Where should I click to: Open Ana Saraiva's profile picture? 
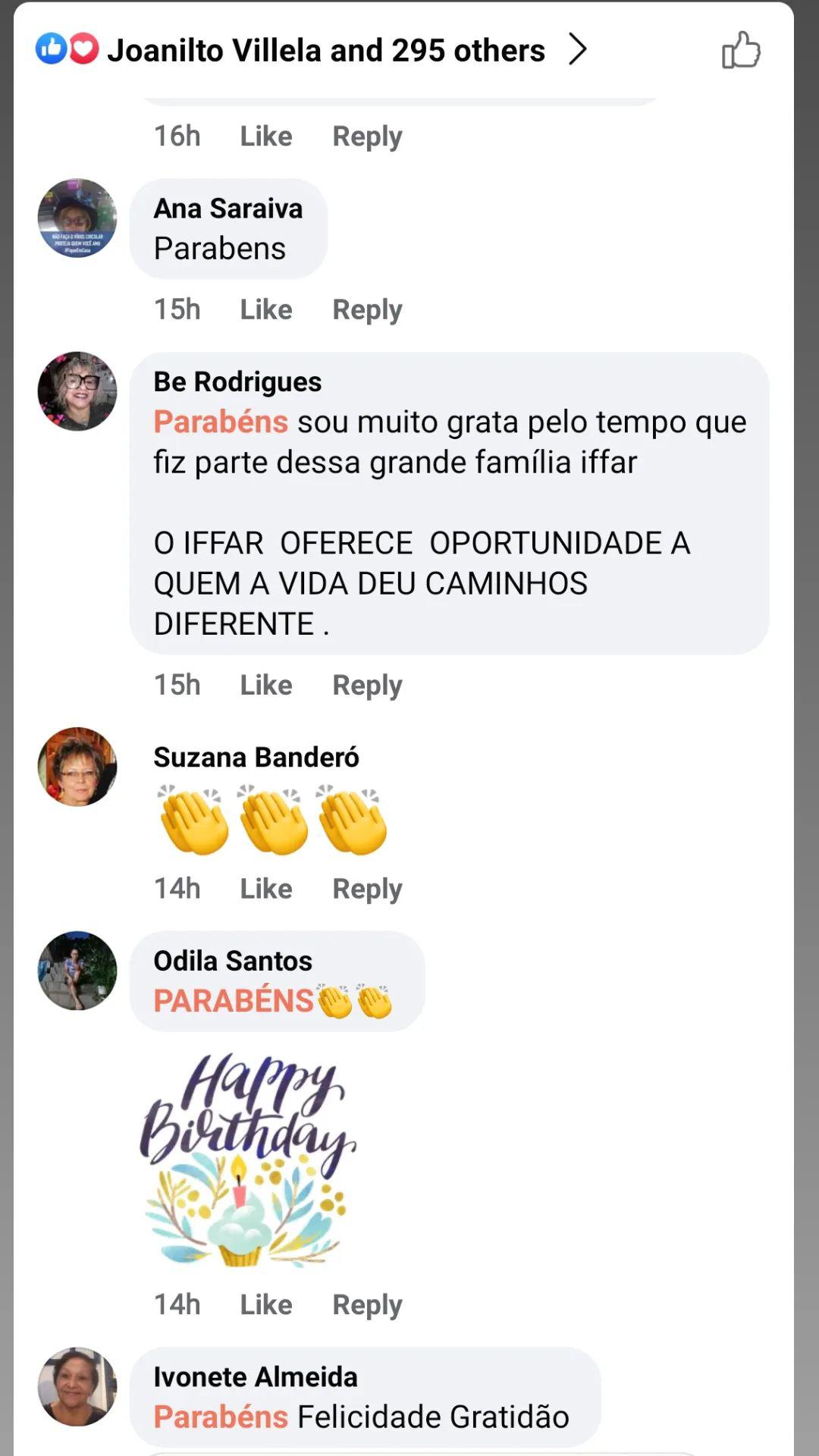pyautogui.click(x=77, y=218)
